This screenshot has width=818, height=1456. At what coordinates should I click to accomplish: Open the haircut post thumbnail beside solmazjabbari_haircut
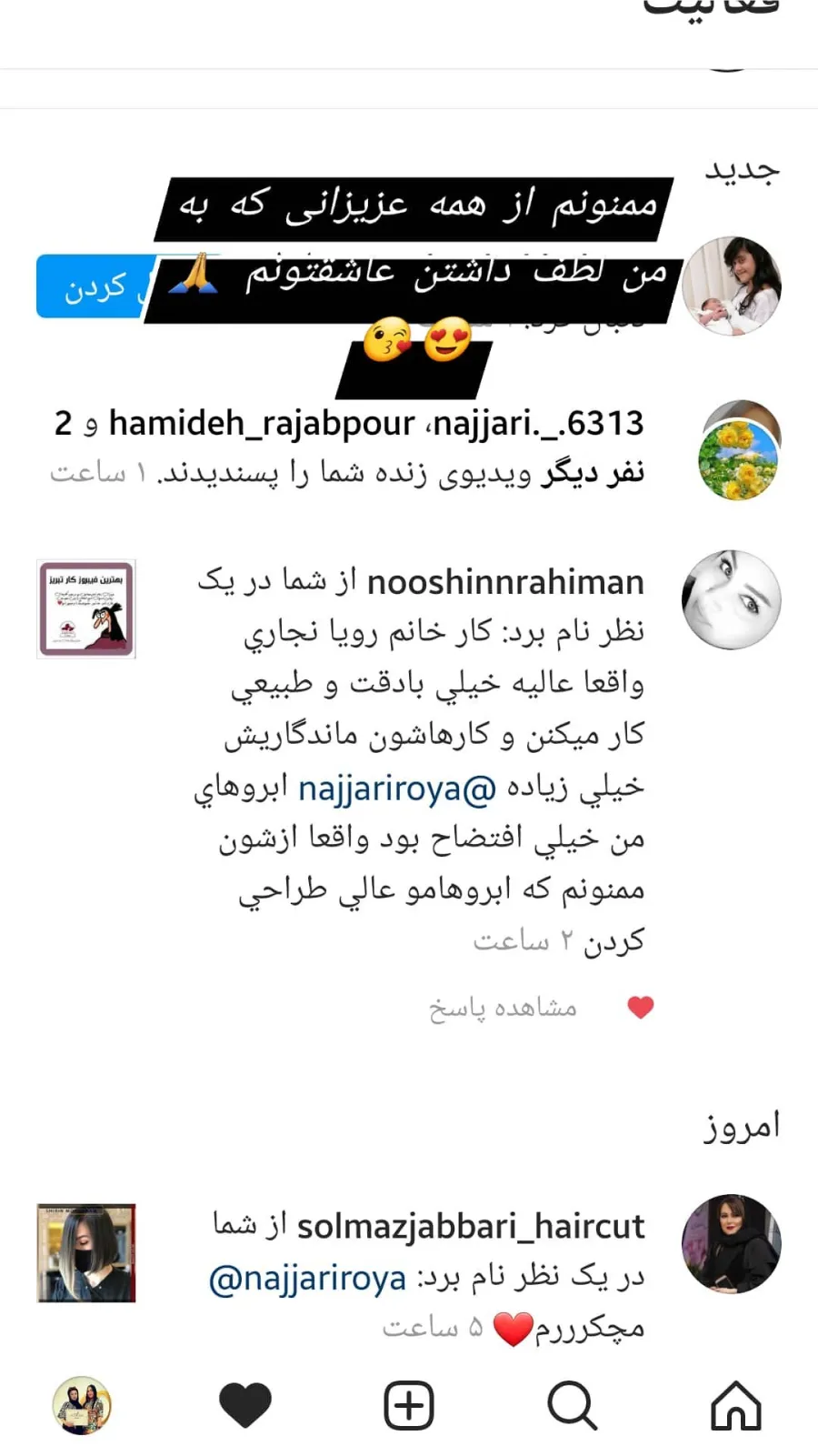click(x=86, y=1253)
